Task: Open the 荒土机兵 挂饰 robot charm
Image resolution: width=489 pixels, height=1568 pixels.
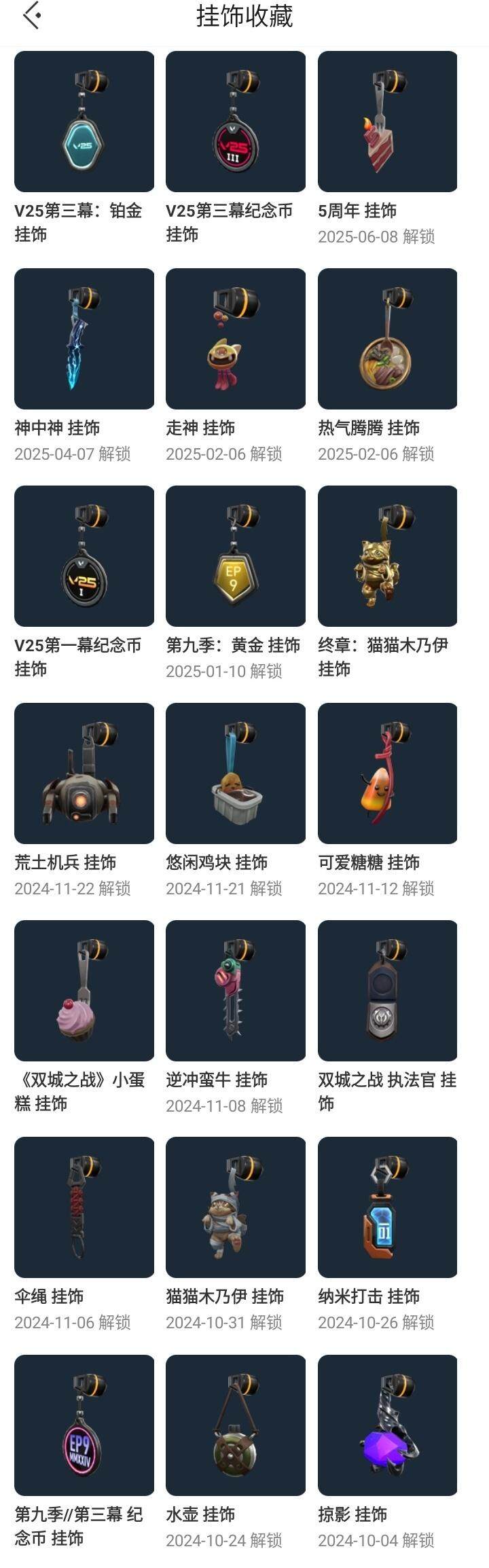Action: click(x=84, y=773)
